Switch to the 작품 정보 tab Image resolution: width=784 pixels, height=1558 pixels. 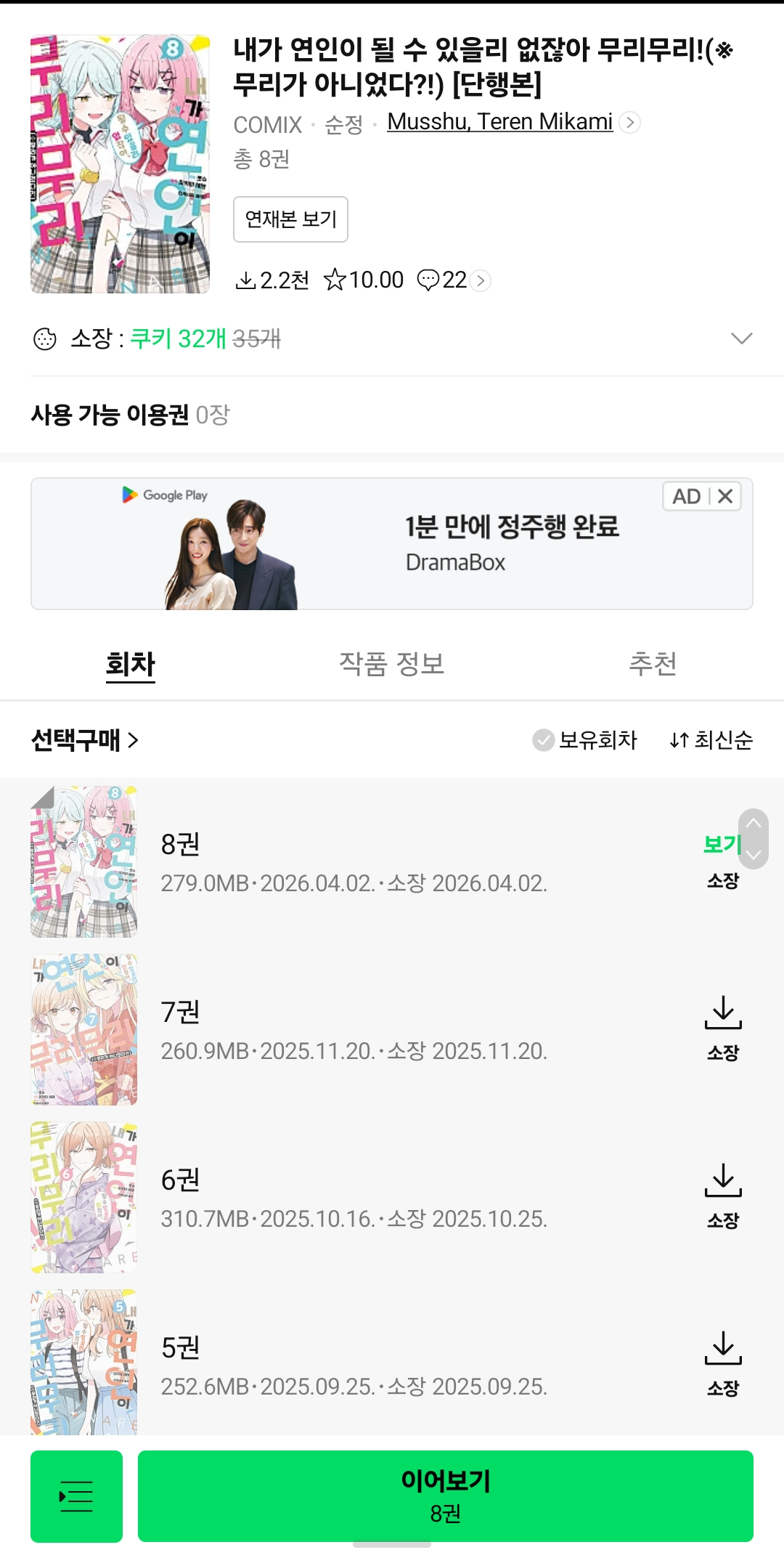pos(391,663)
